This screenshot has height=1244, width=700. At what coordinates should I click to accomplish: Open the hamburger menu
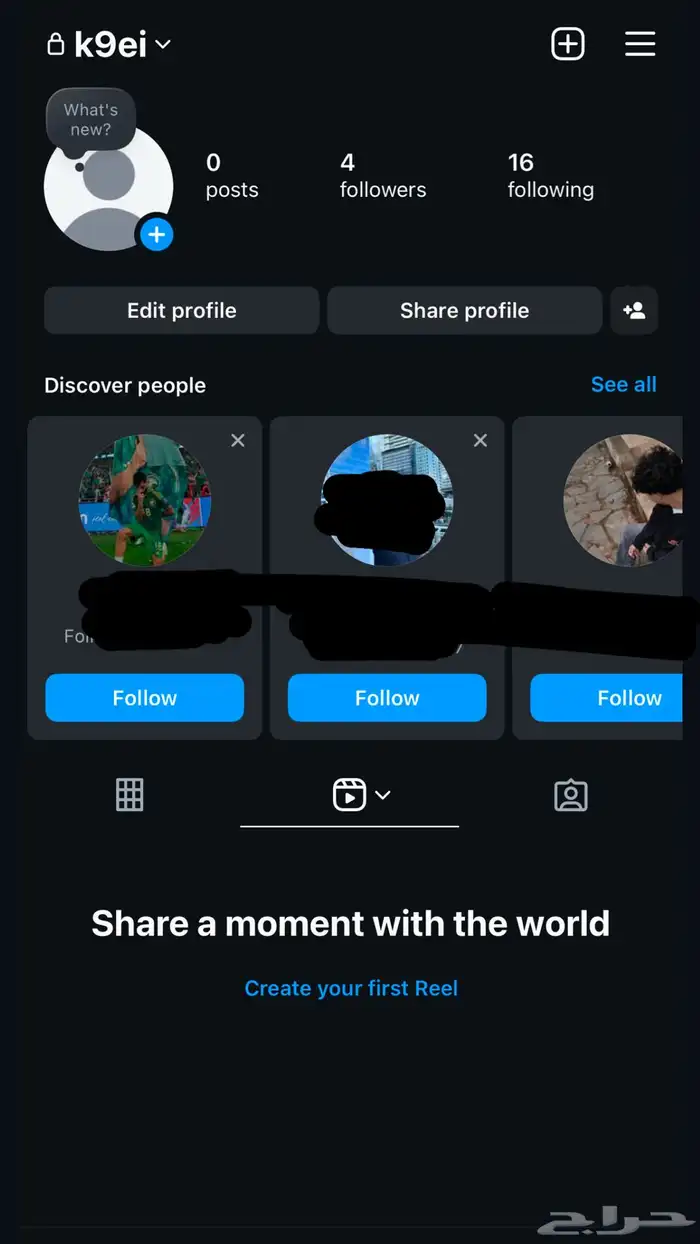[x=640, y=44]
